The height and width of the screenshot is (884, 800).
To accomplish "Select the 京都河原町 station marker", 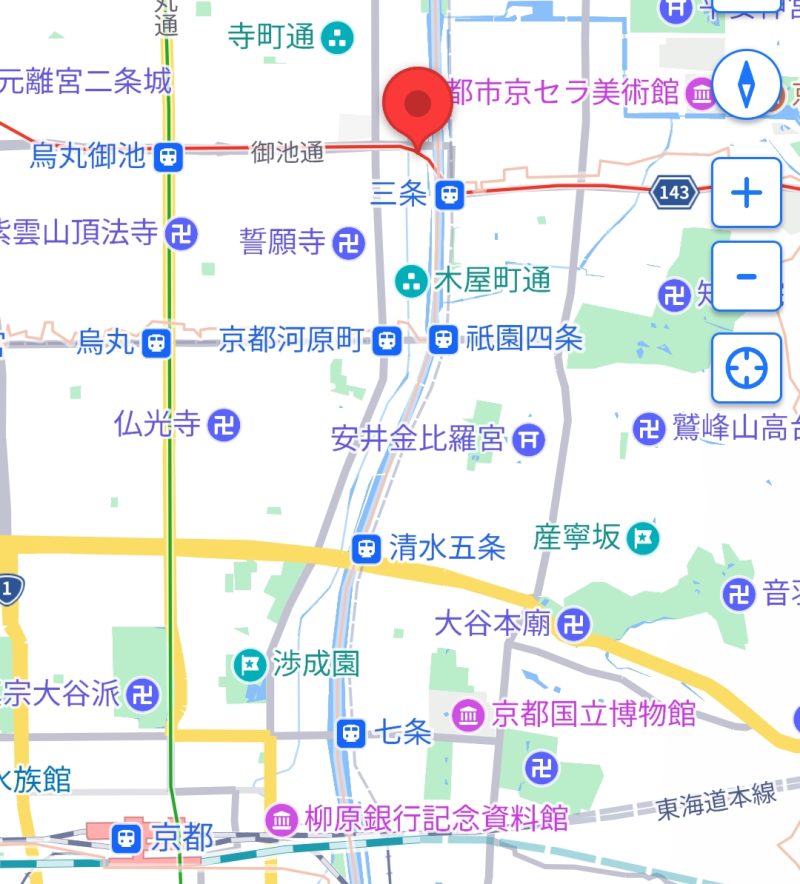I will (388, 340).
